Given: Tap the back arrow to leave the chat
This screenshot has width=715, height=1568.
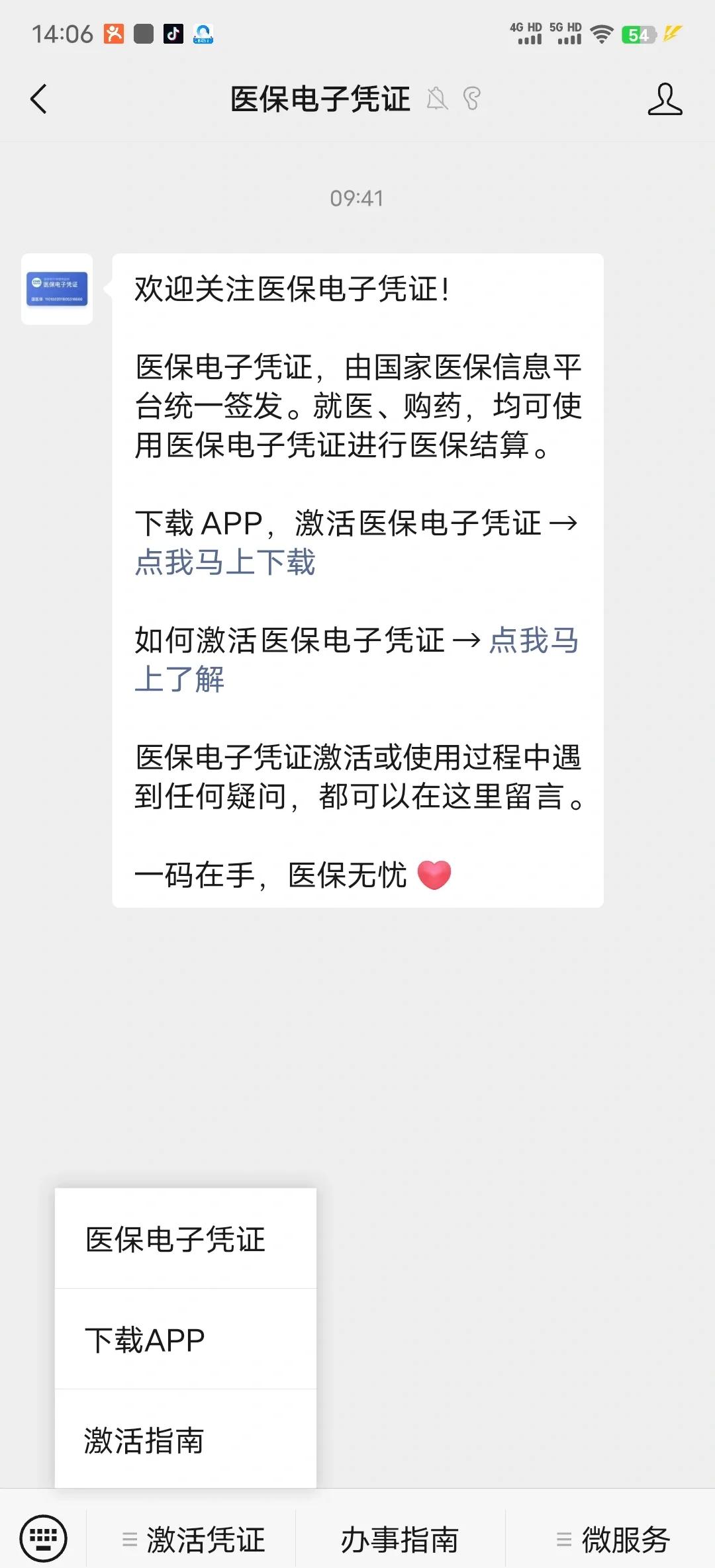Looking at the screenshot, I should coord(38,98).
